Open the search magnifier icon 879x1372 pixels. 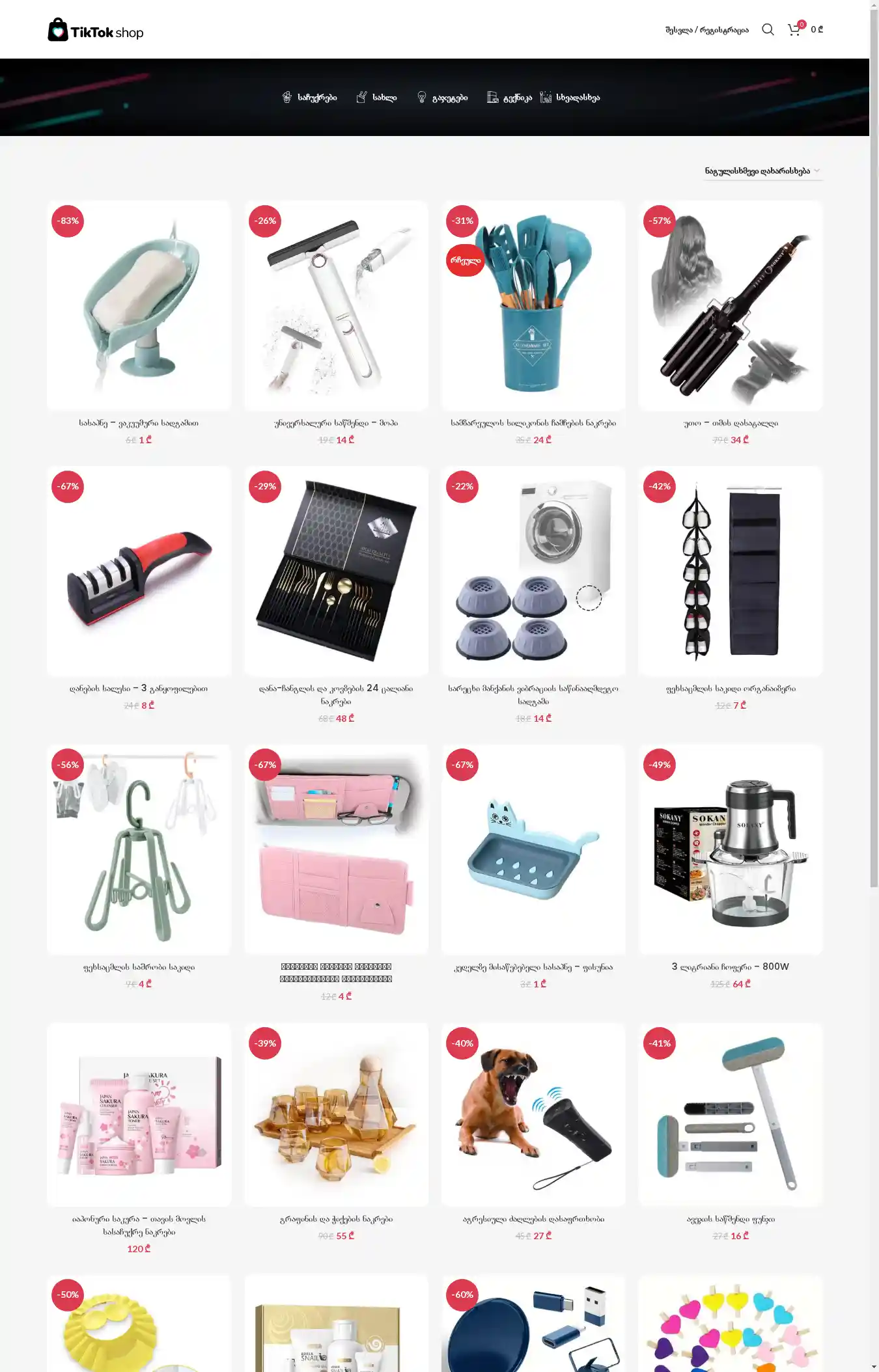(768, 30)
